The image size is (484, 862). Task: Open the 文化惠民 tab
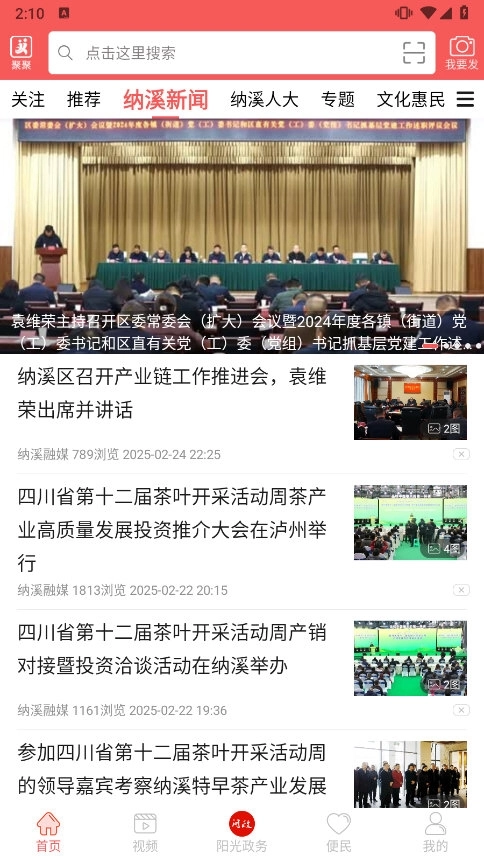tap(411, 100)
